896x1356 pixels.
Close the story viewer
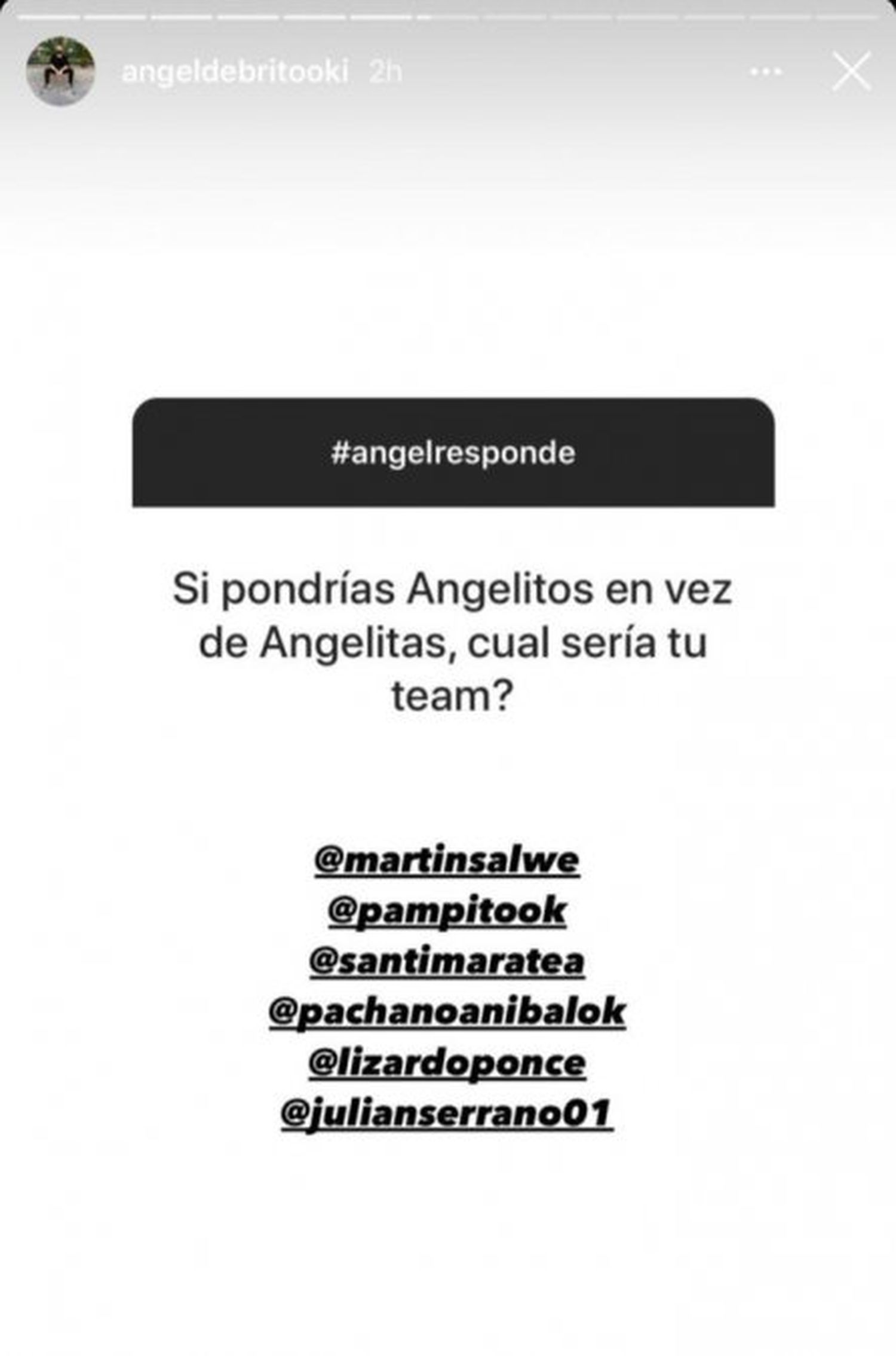[851, 72]
